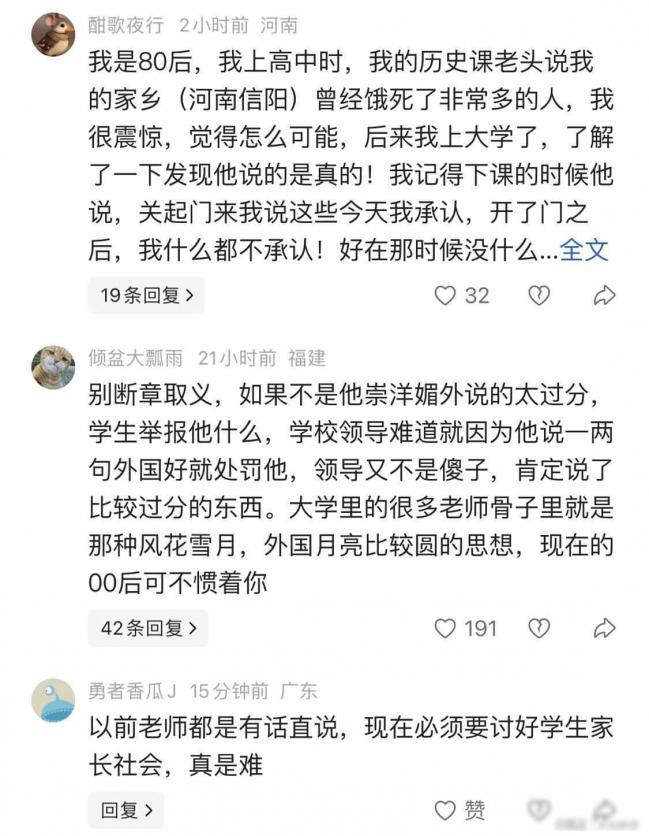Image resolution: width=649 pixels, height=836 pixels.
Task: View the 42条回复 replies thread
Action: click(x=148, y=628)
